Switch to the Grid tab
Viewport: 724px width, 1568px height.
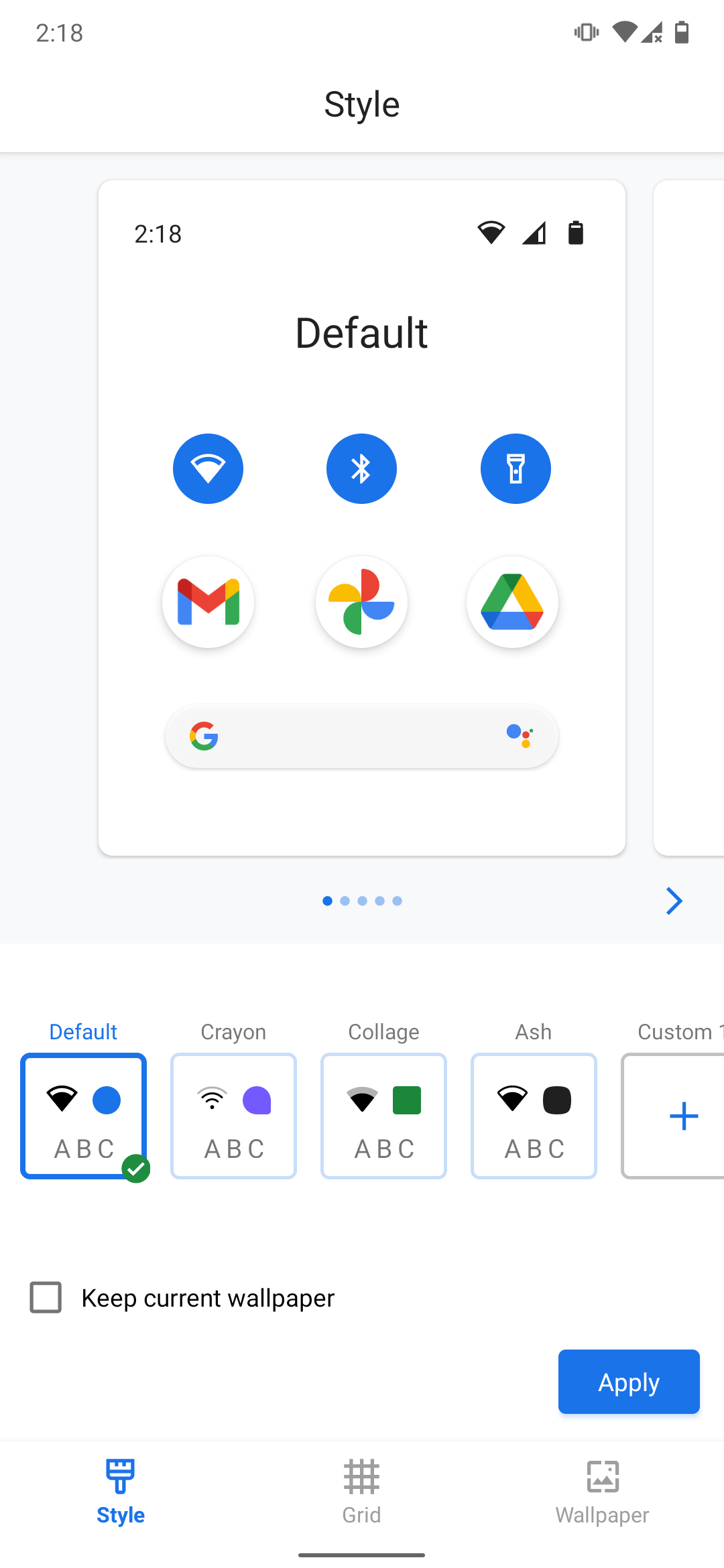(361, 1492)
